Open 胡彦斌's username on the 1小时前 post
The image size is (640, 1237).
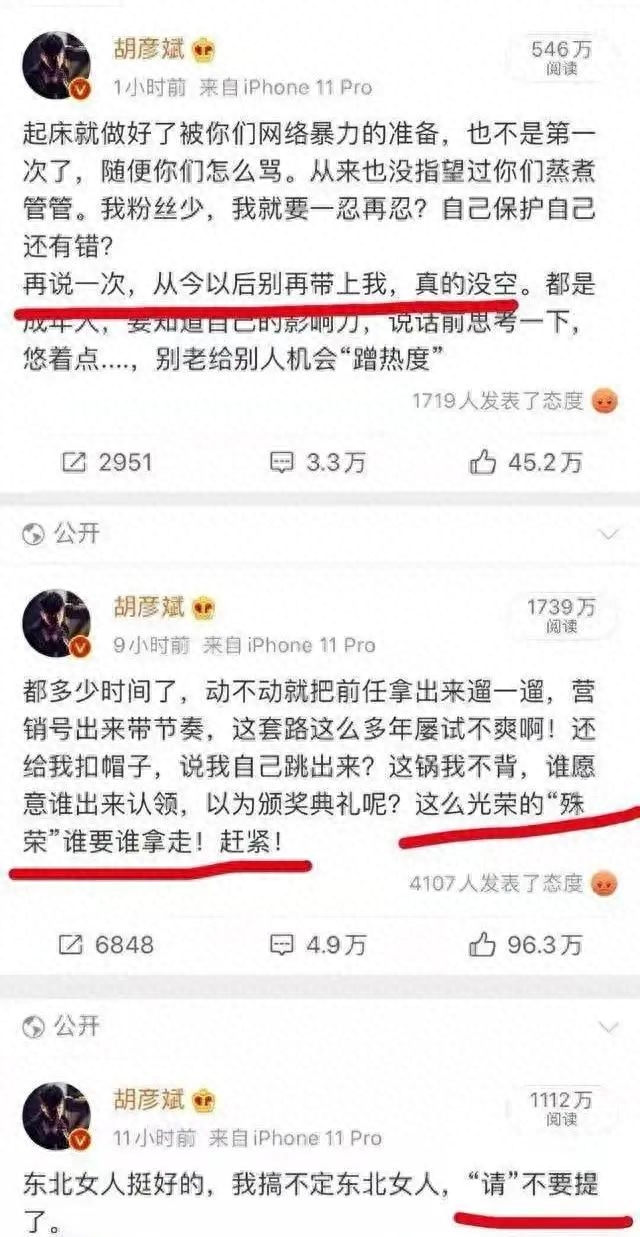point(148,50)
